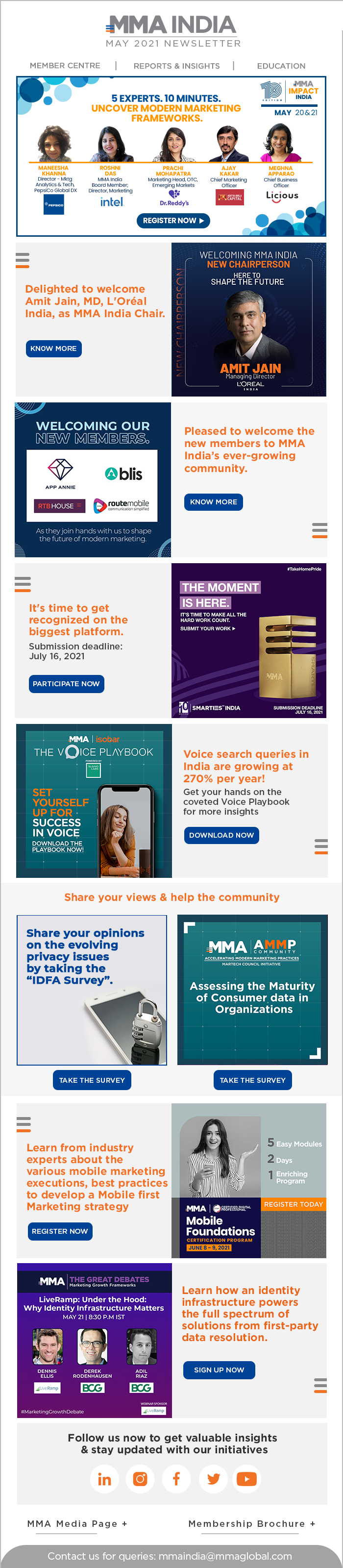Viewport: 343px width, 1568px height.
Task: Take the consumer data maturity survey
Action: coord(252,1080)
